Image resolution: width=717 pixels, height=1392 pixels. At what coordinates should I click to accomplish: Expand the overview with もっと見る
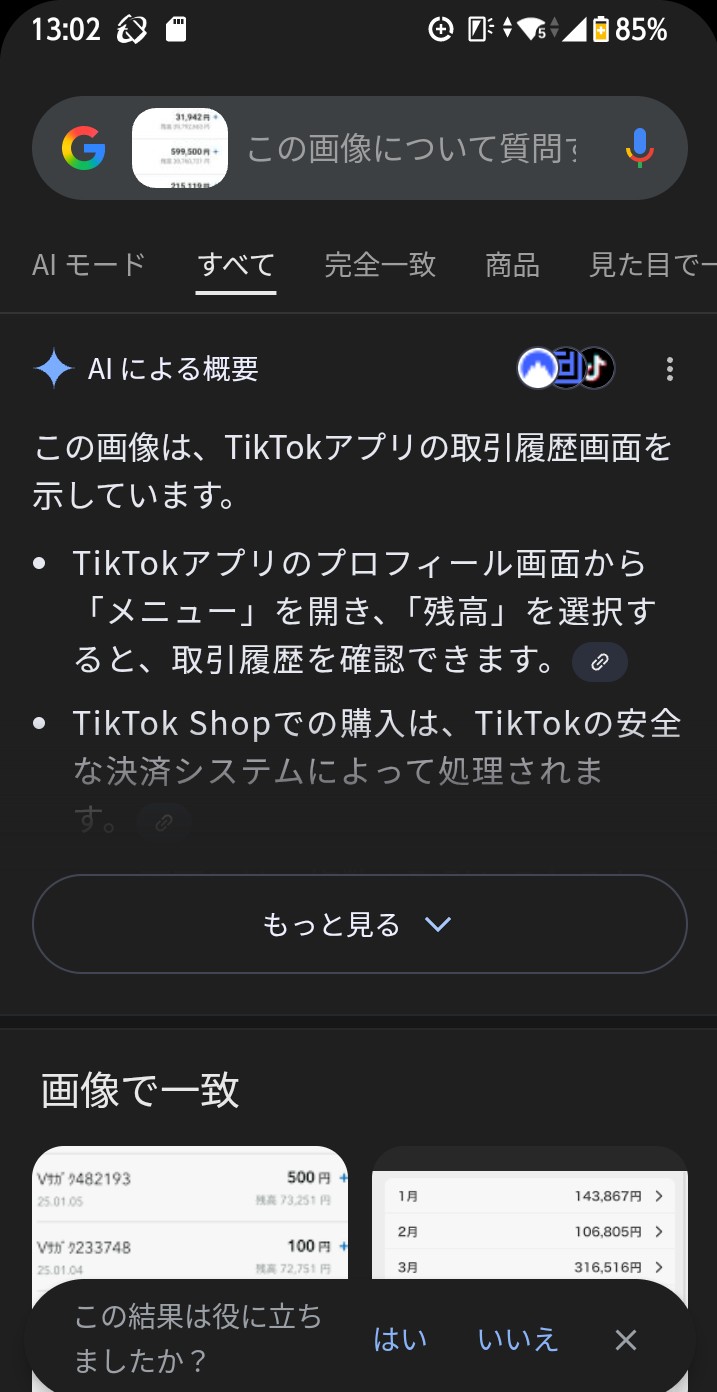(x=359, y=924)
